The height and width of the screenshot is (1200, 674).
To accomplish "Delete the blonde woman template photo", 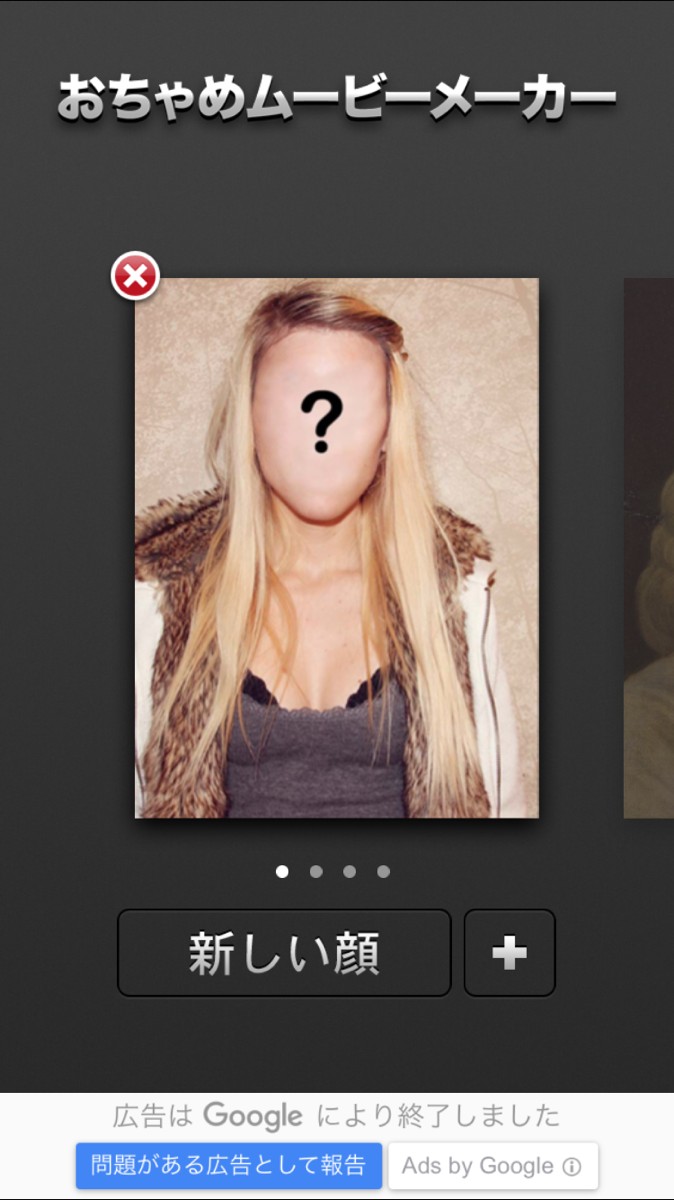I will (135, 277).
